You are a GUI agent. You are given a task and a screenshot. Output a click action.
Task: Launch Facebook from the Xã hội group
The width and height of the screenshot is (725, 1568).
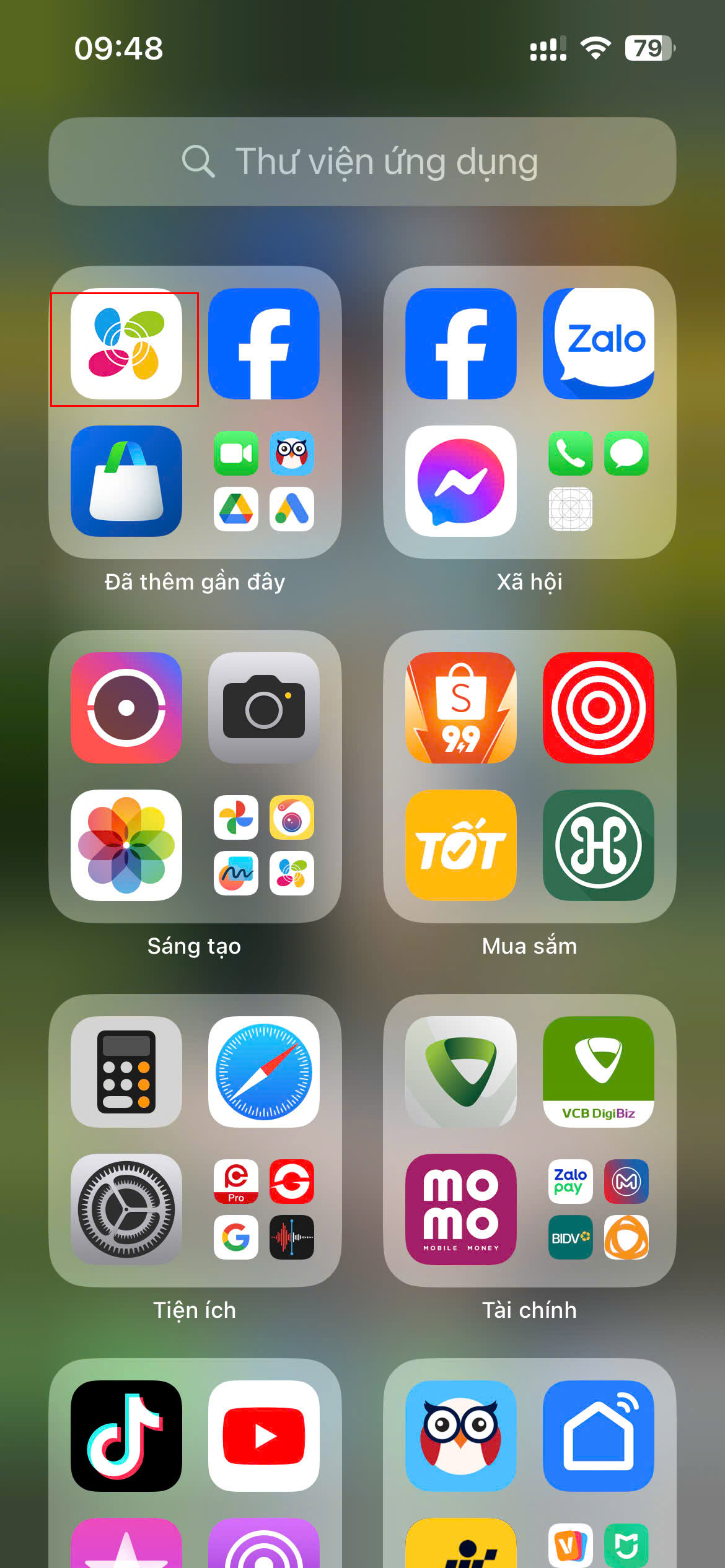(460, 344)
